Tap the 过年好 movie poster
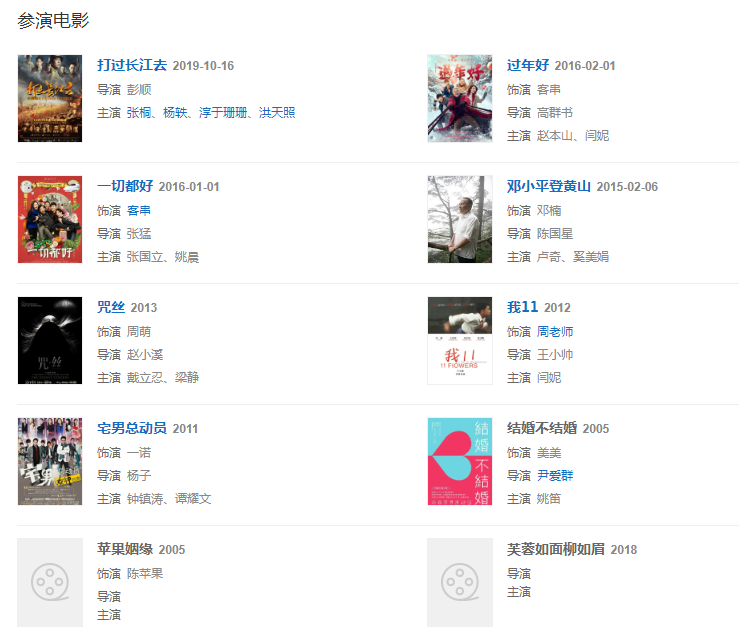 tap(459, 99)
